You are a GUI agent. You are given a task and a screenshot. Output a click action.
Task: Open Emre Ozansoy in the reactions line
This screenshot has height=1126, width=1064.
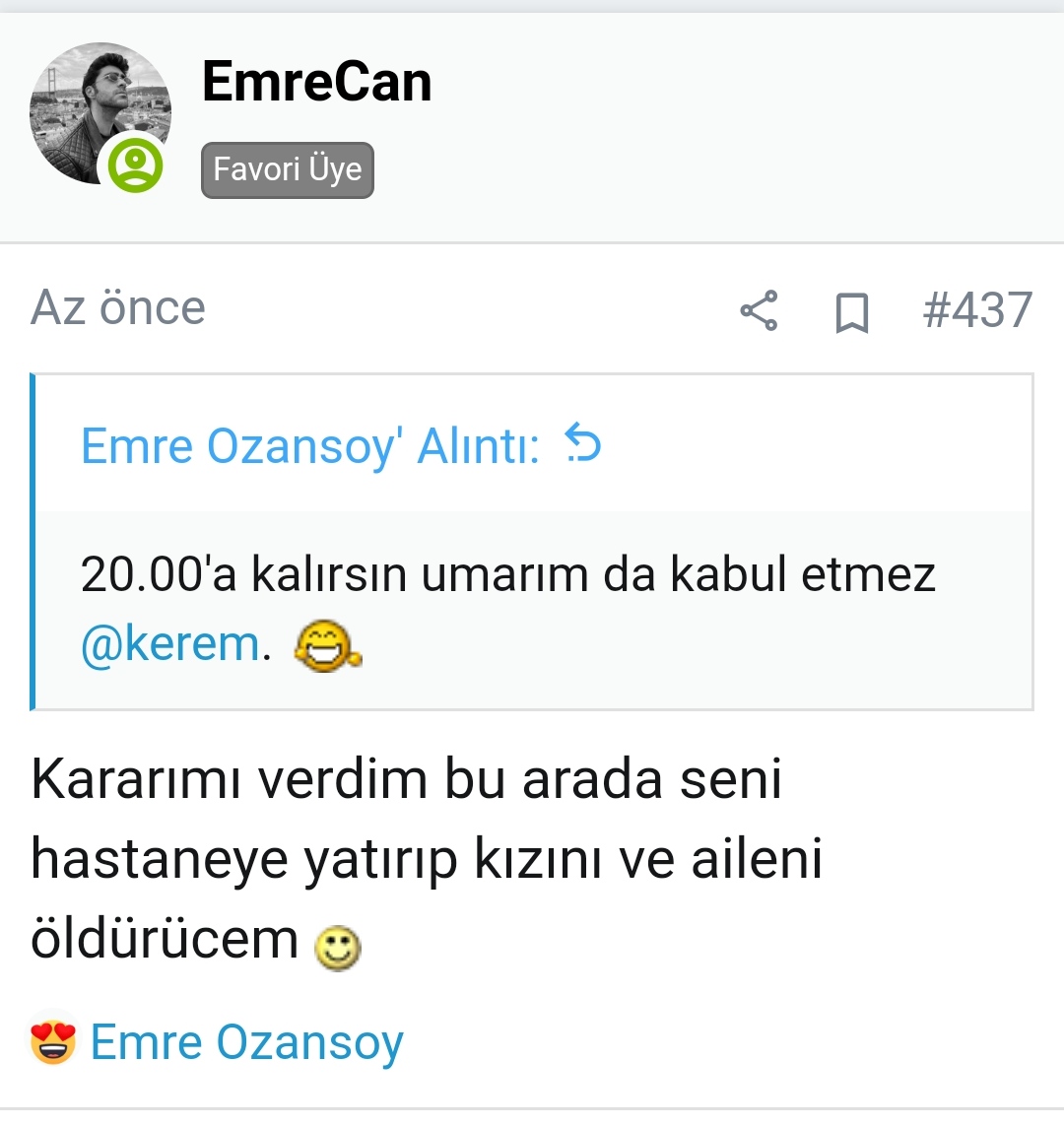click(x=246, y=1043)
